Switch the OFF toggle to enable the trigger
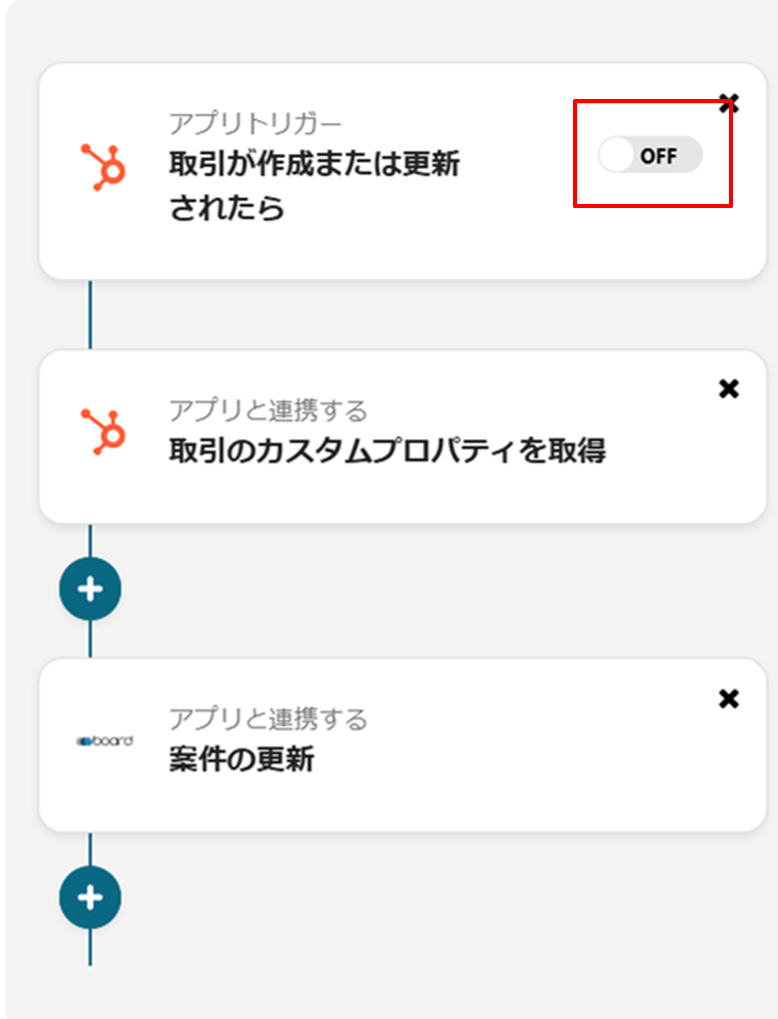Viewport: 778px width, 1019px height. point(650,156)
